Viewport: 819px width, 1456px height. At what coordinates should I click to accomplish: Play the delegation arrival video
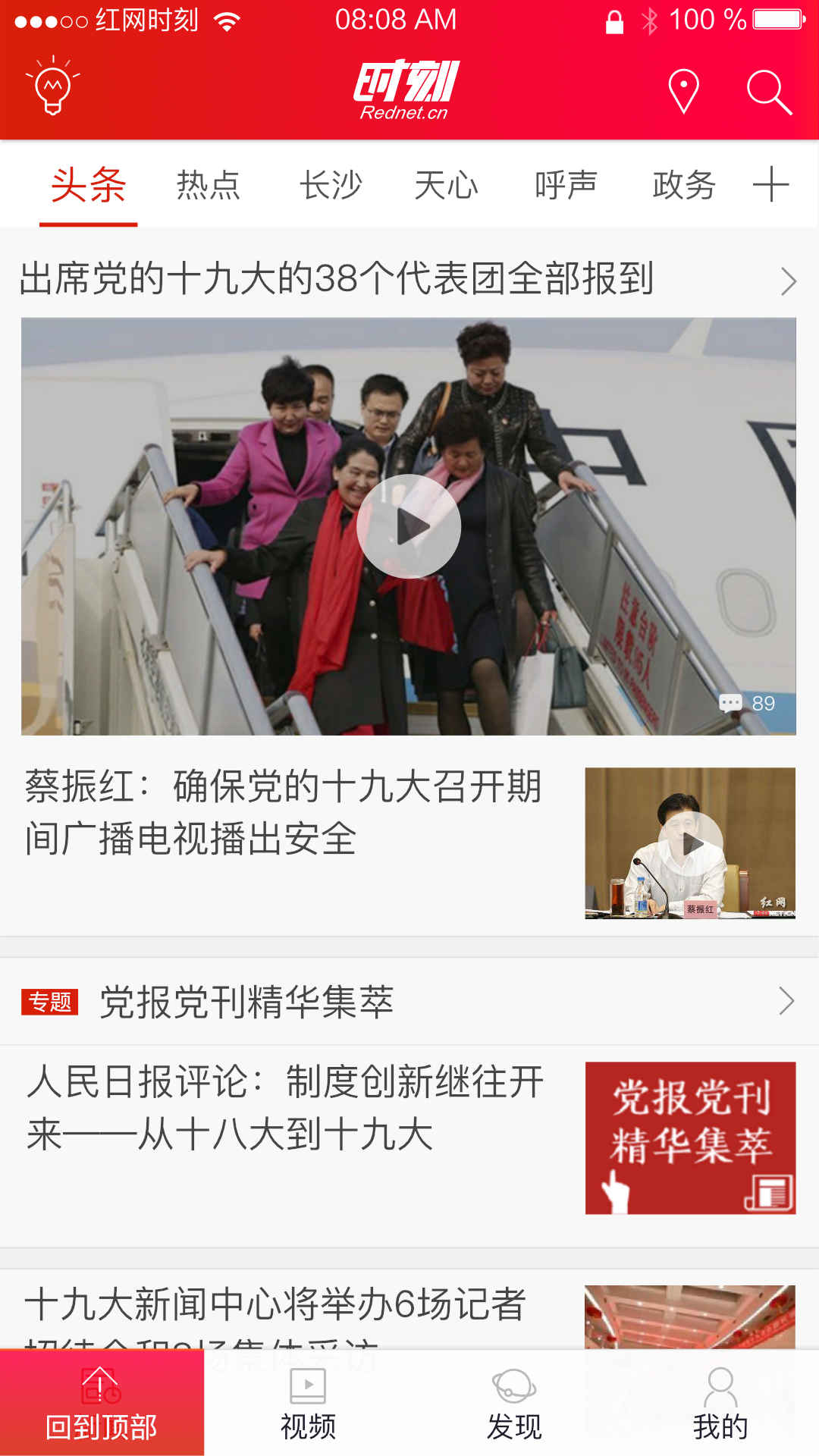coord(409,526)
